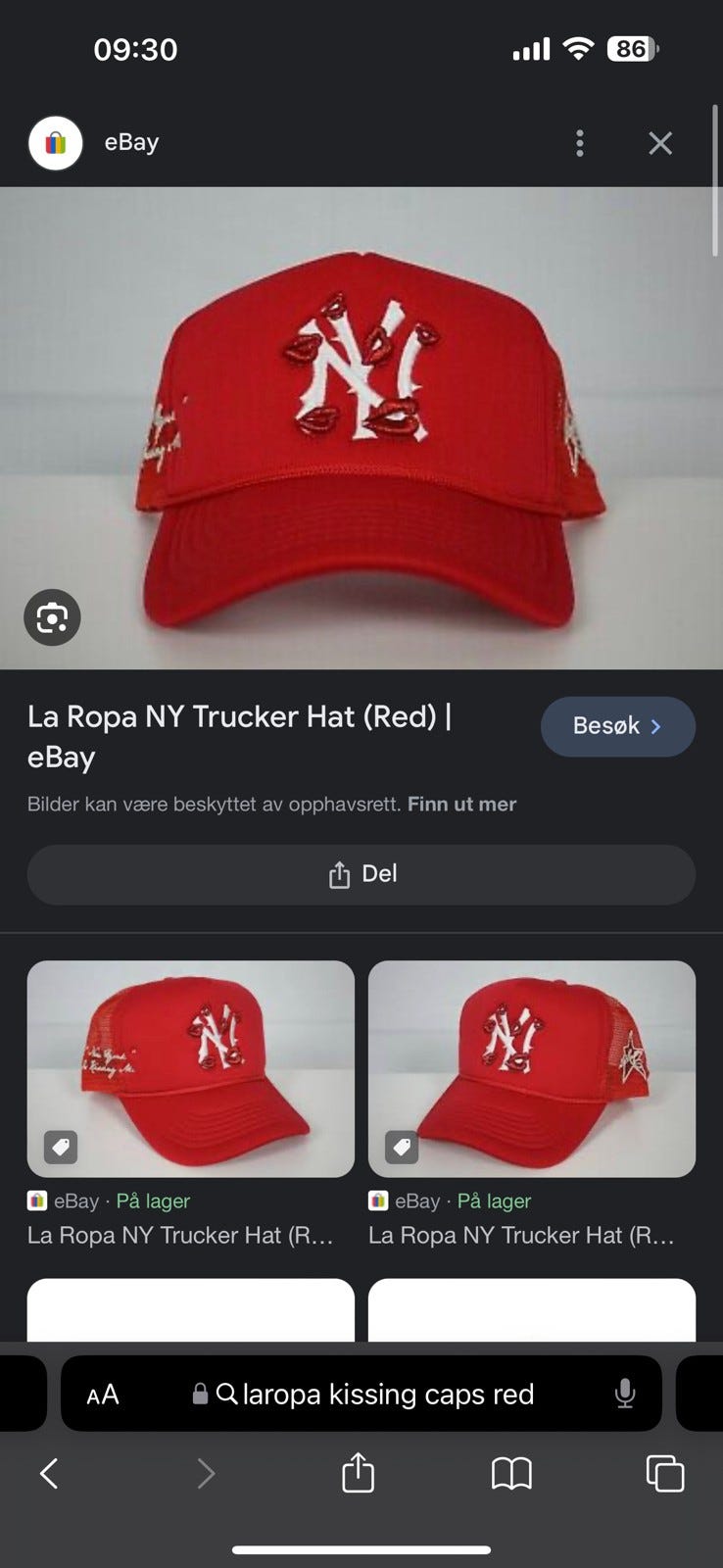The height and width of the screenshot is (1568, 723).
Task: Open Safari bookmarks
Action: [511, 1473]
